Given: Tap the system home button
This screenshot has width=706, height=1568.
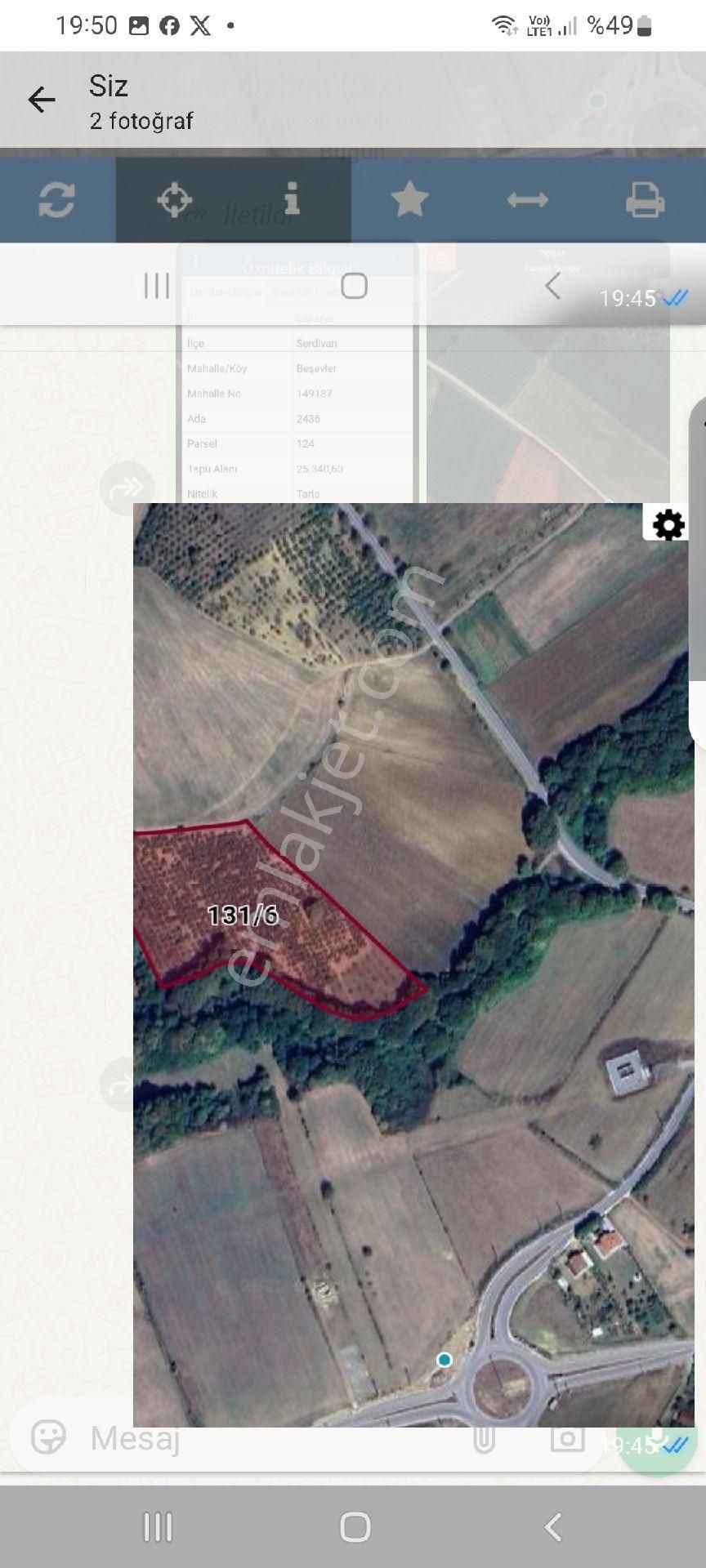Looking at the screenshot, I should coord(355,1526).
